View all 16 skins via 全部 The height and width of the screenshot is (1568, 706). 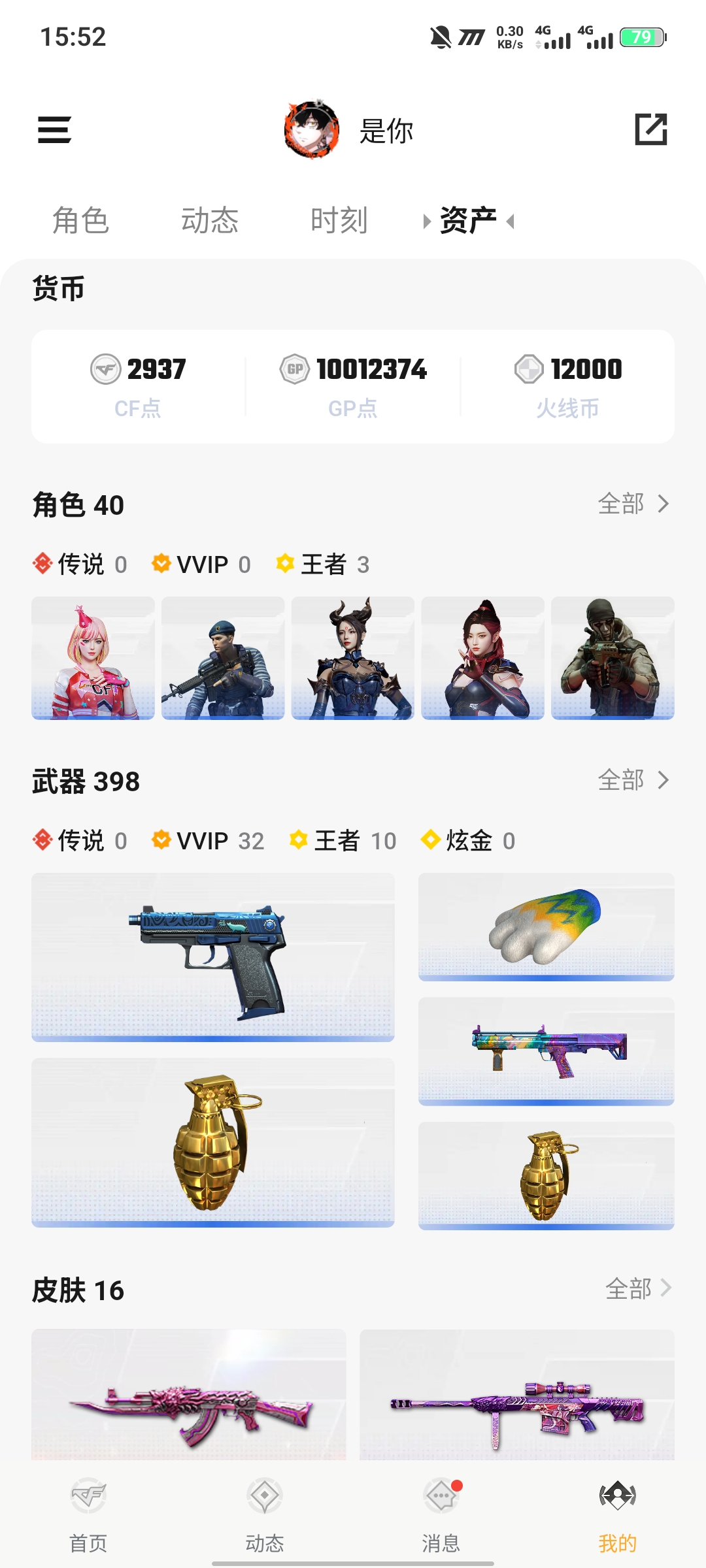coord(638,1288)
